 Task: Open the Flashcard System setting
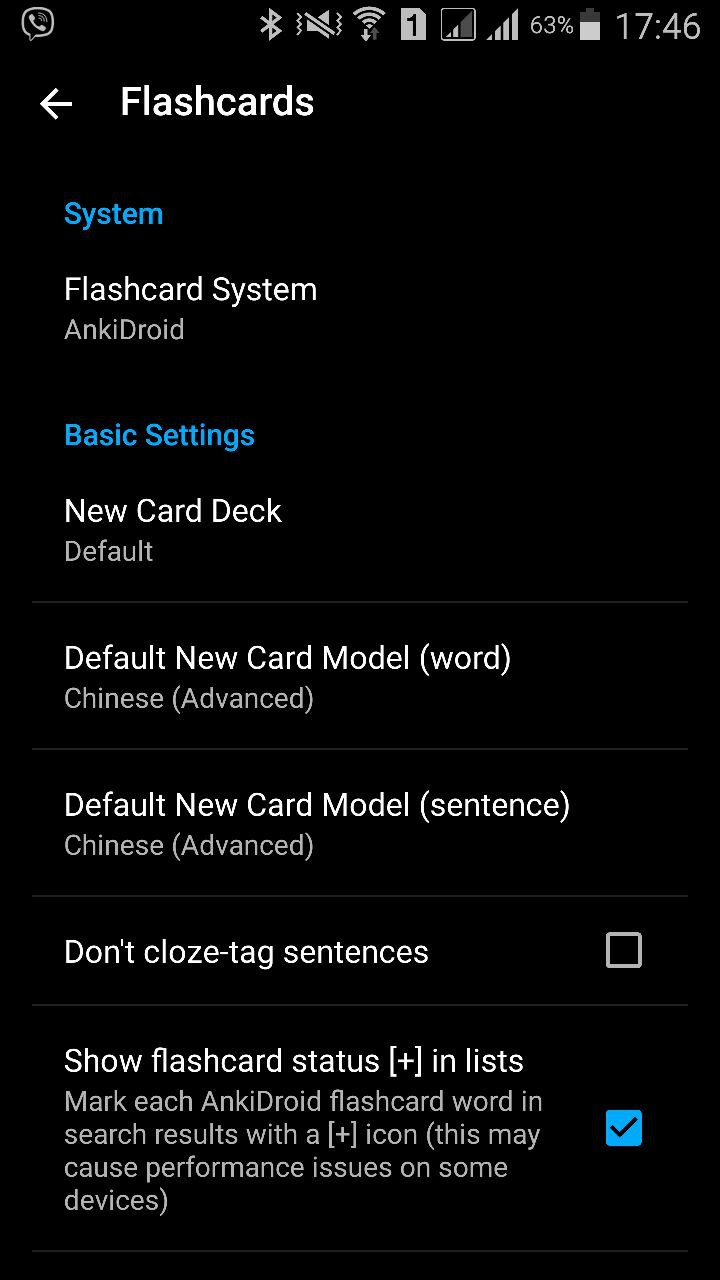[360, 308]
